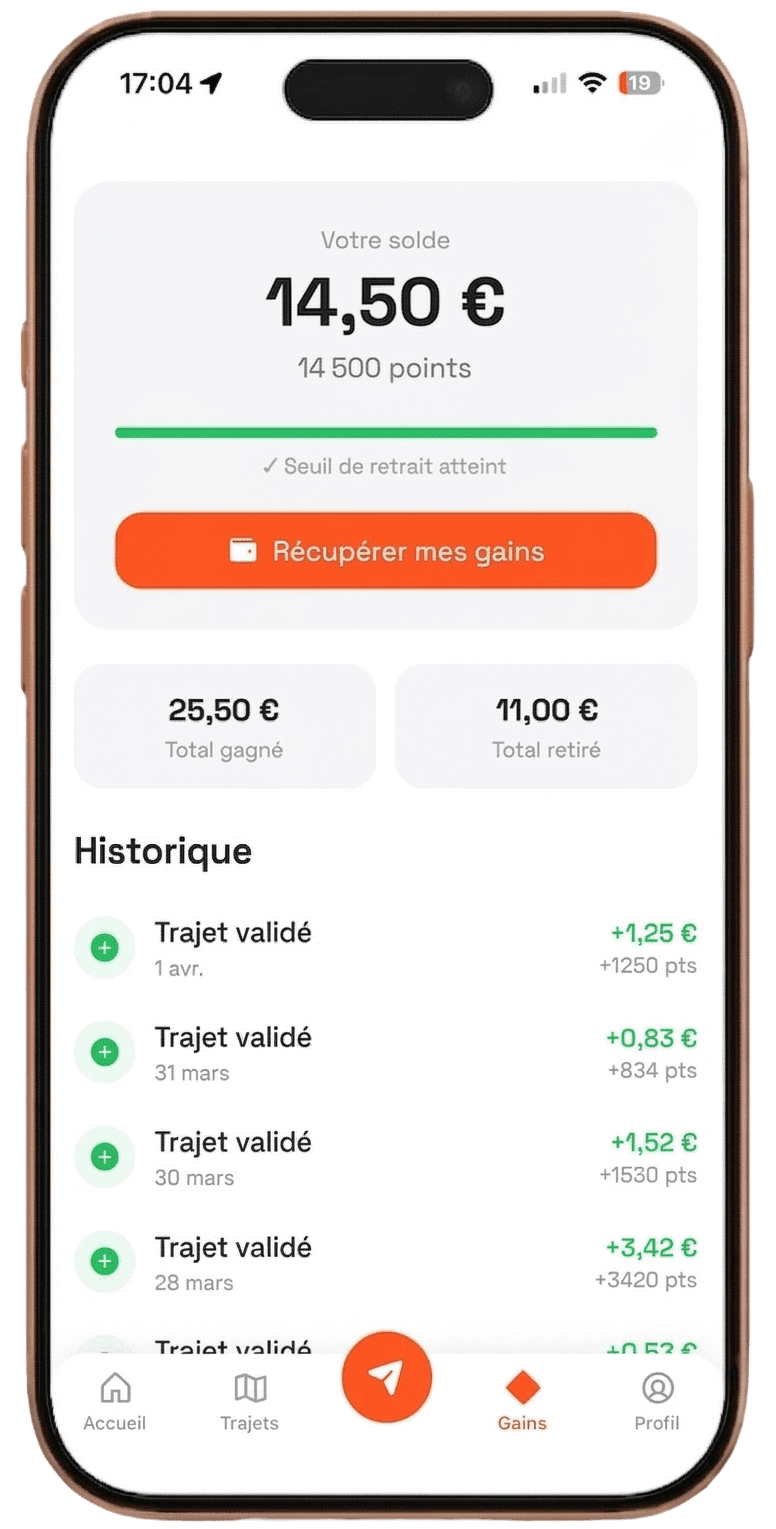Screen dimensions: 776x1529
Task: Tap the battery indicator showing 19
Action: point(640,85)
